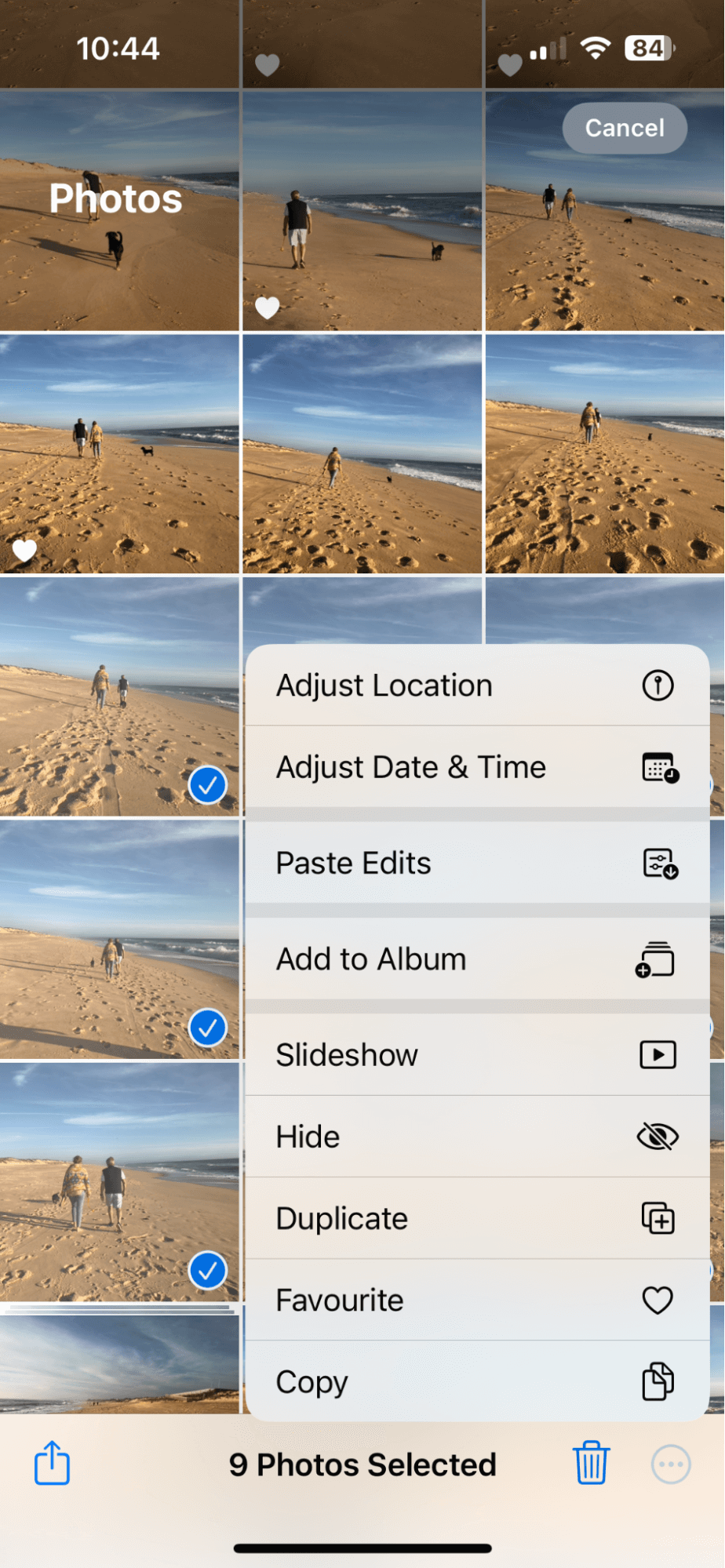Cancel the photo selection
Viewport: 725px width, 1568px height.
coord(625,128)
